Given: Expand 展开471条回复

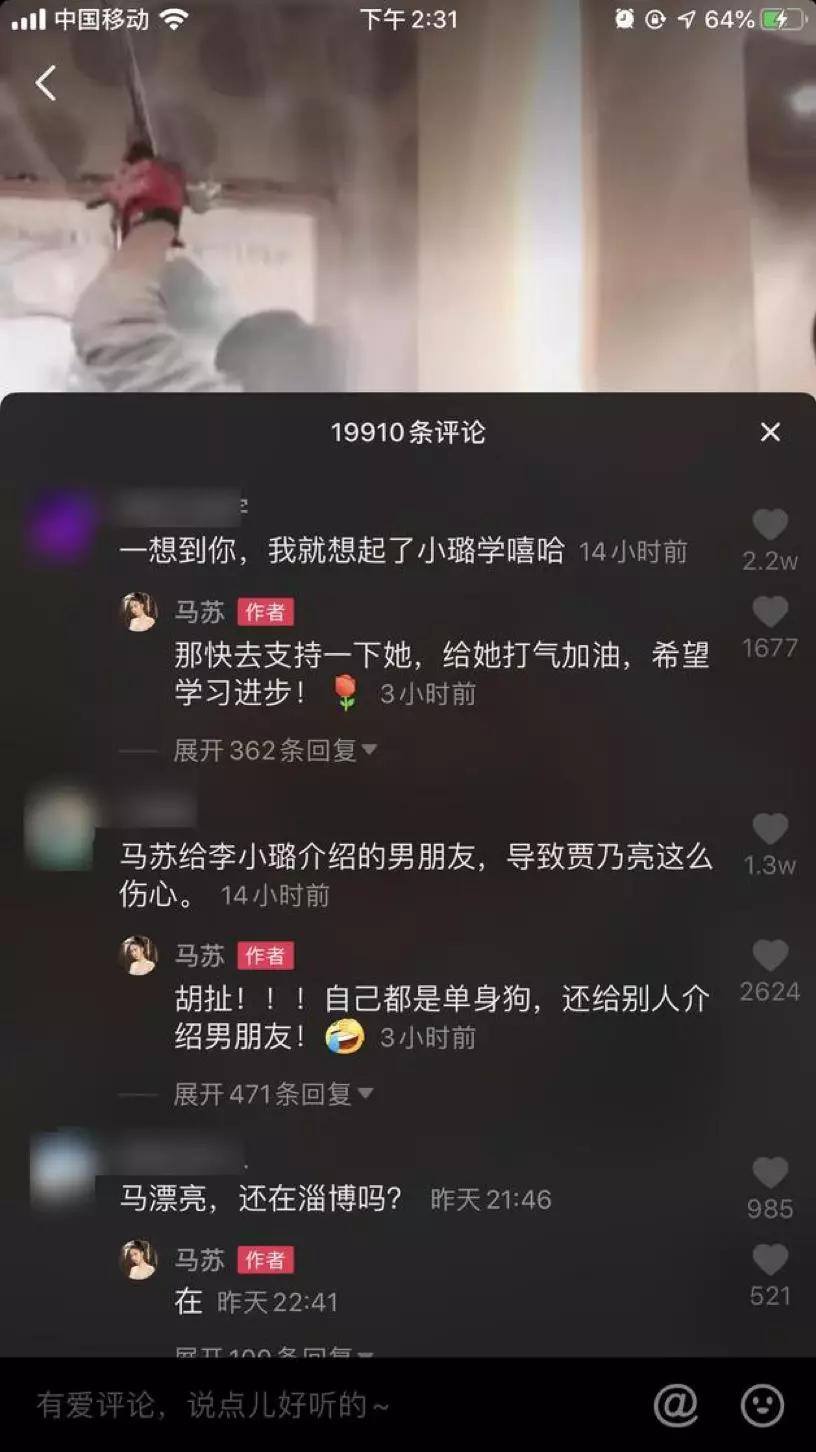Looking at the screenshot, I should click(273, 1094).
